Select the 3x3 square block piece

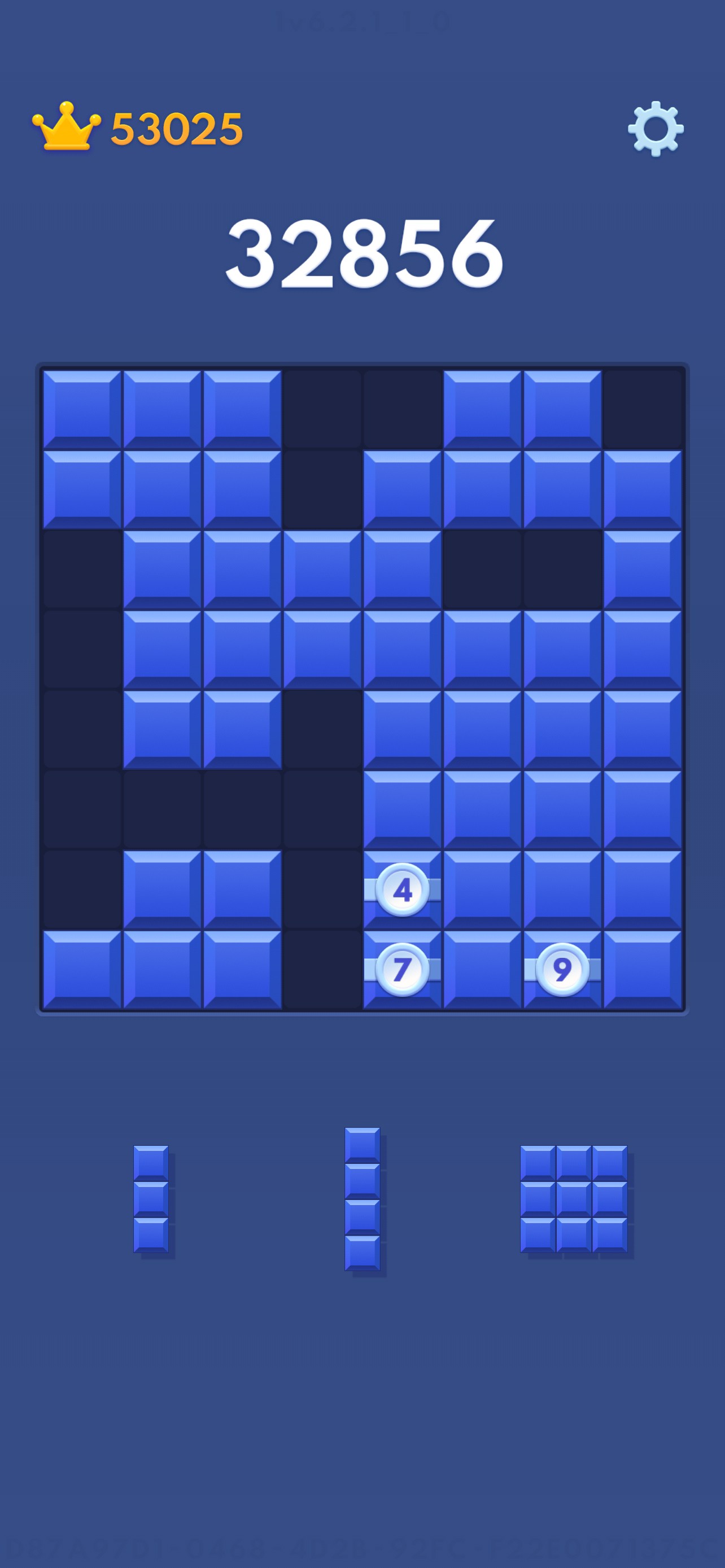(x=574, y=1198)
